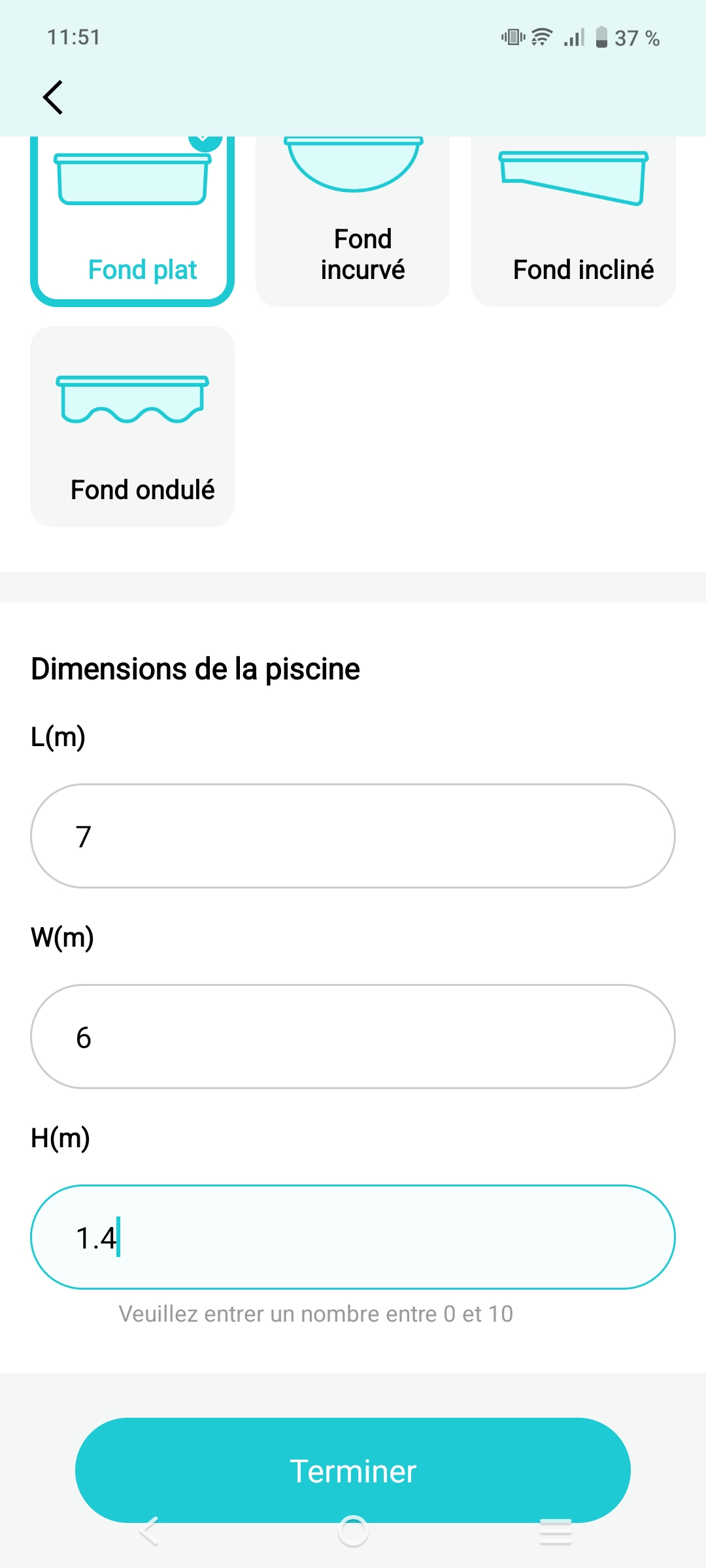
Task: Edit the L(m) length field
Action: [x=353, y=836]
